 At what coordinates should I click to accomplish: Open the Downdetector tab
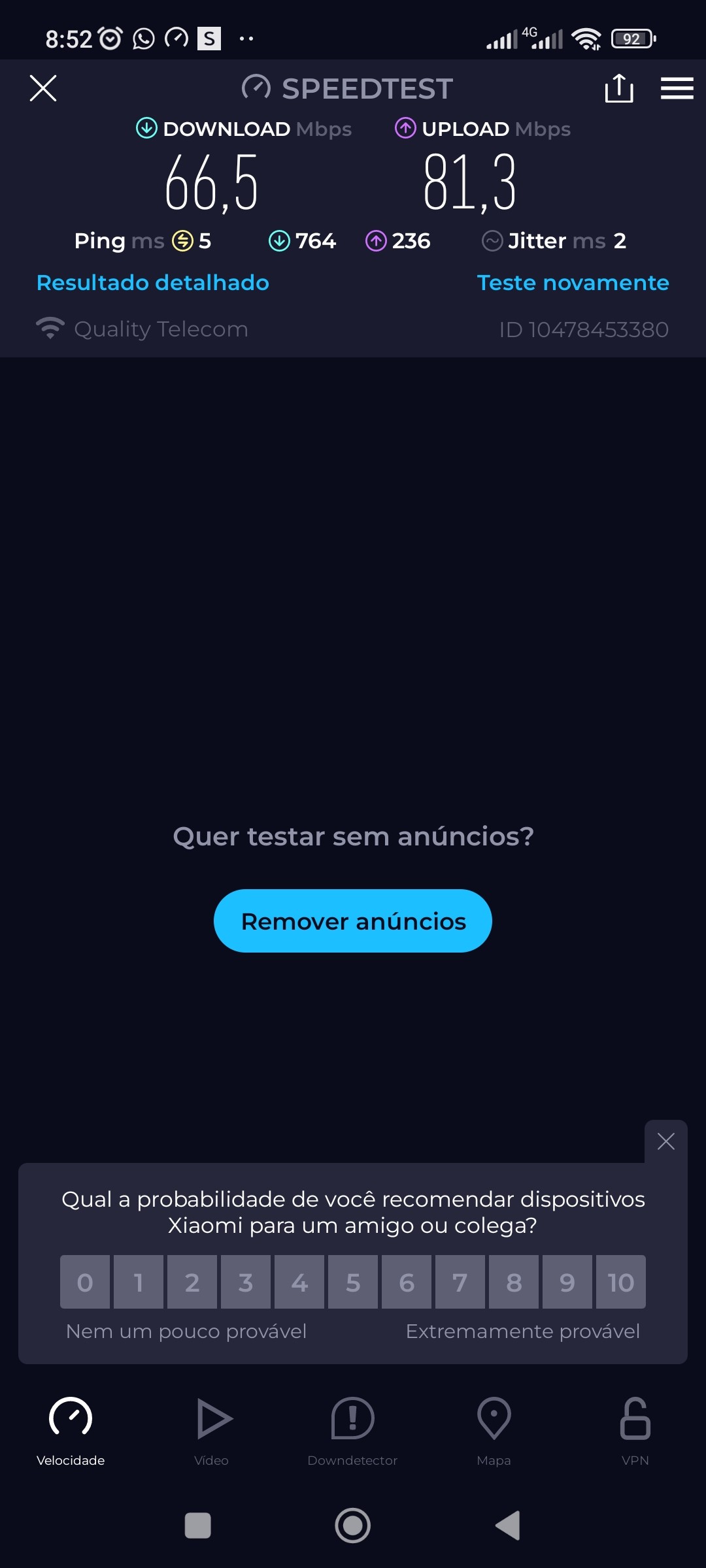click(x=352, y=1431)
